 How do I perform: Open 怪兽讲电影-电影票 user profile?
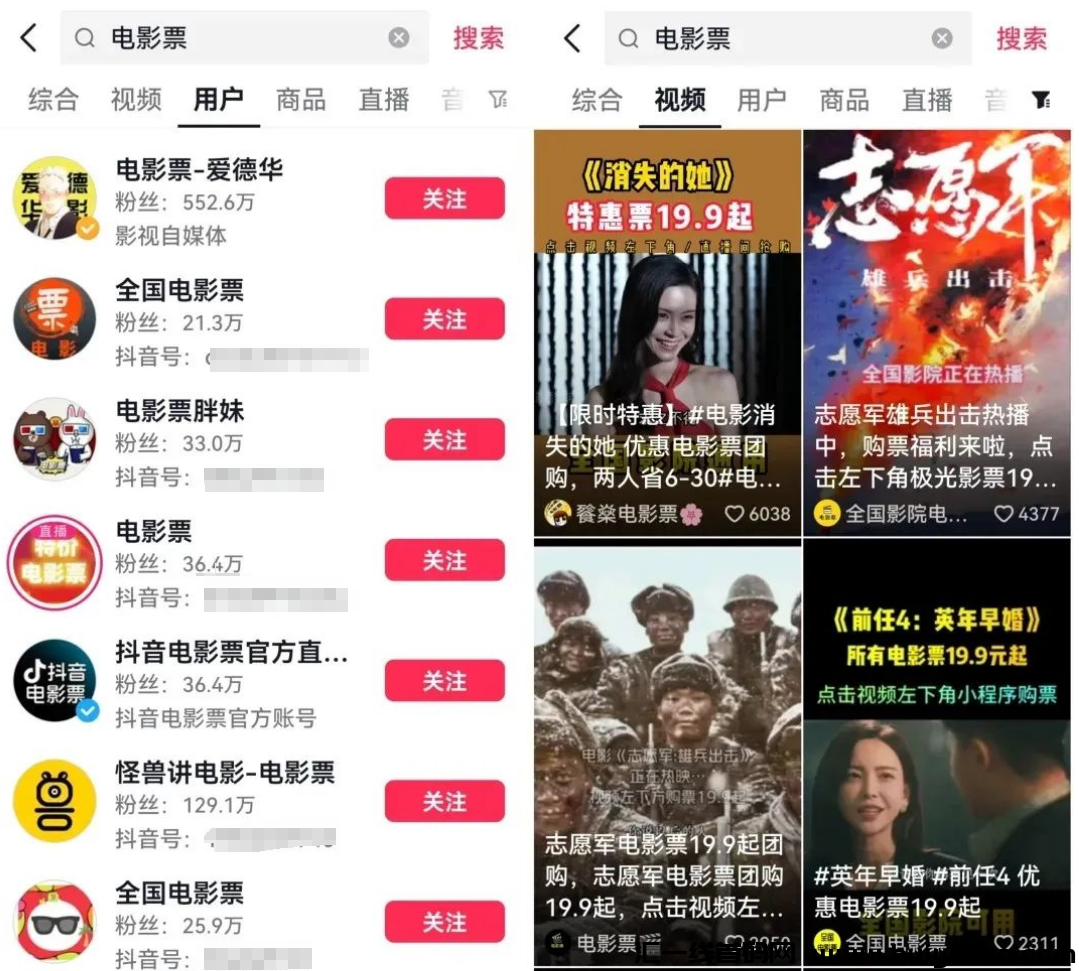tap(224, 773)
